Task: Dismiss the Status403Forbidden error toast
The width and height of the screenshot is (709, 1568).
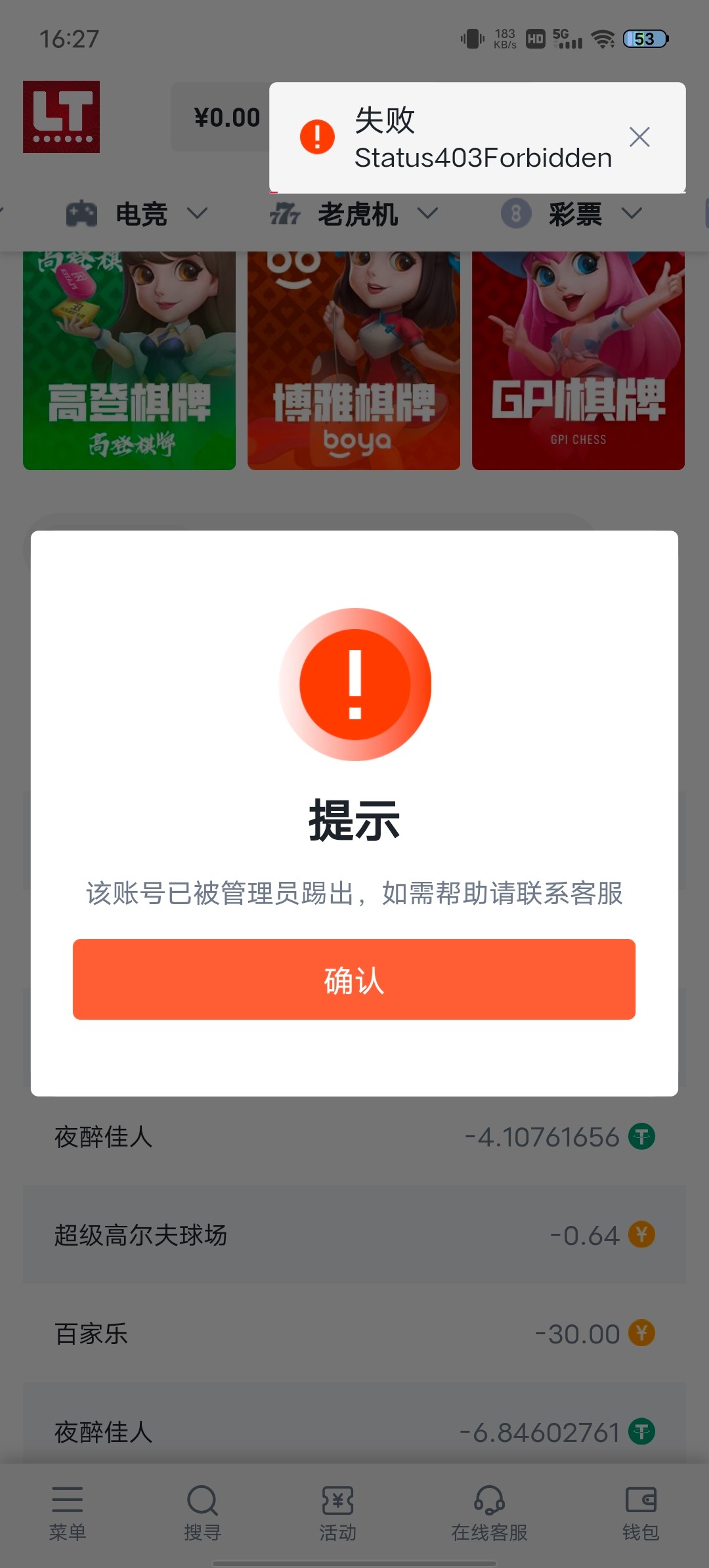Action: pos(640,137)
